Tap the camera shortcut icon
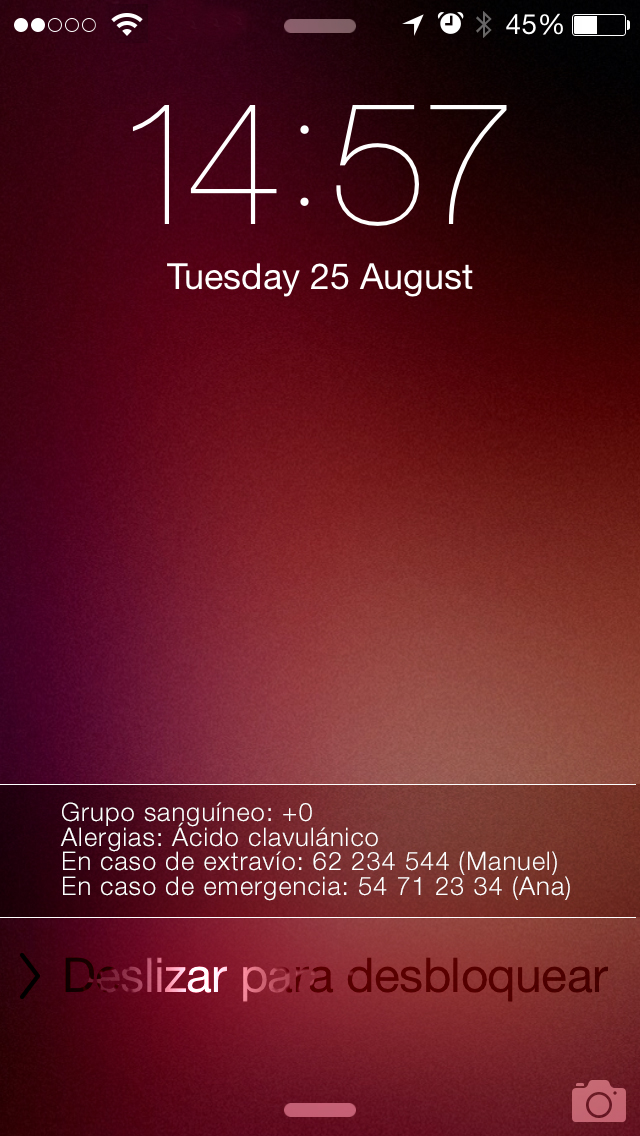640x1136 pixels. (x=598, y=1100)
